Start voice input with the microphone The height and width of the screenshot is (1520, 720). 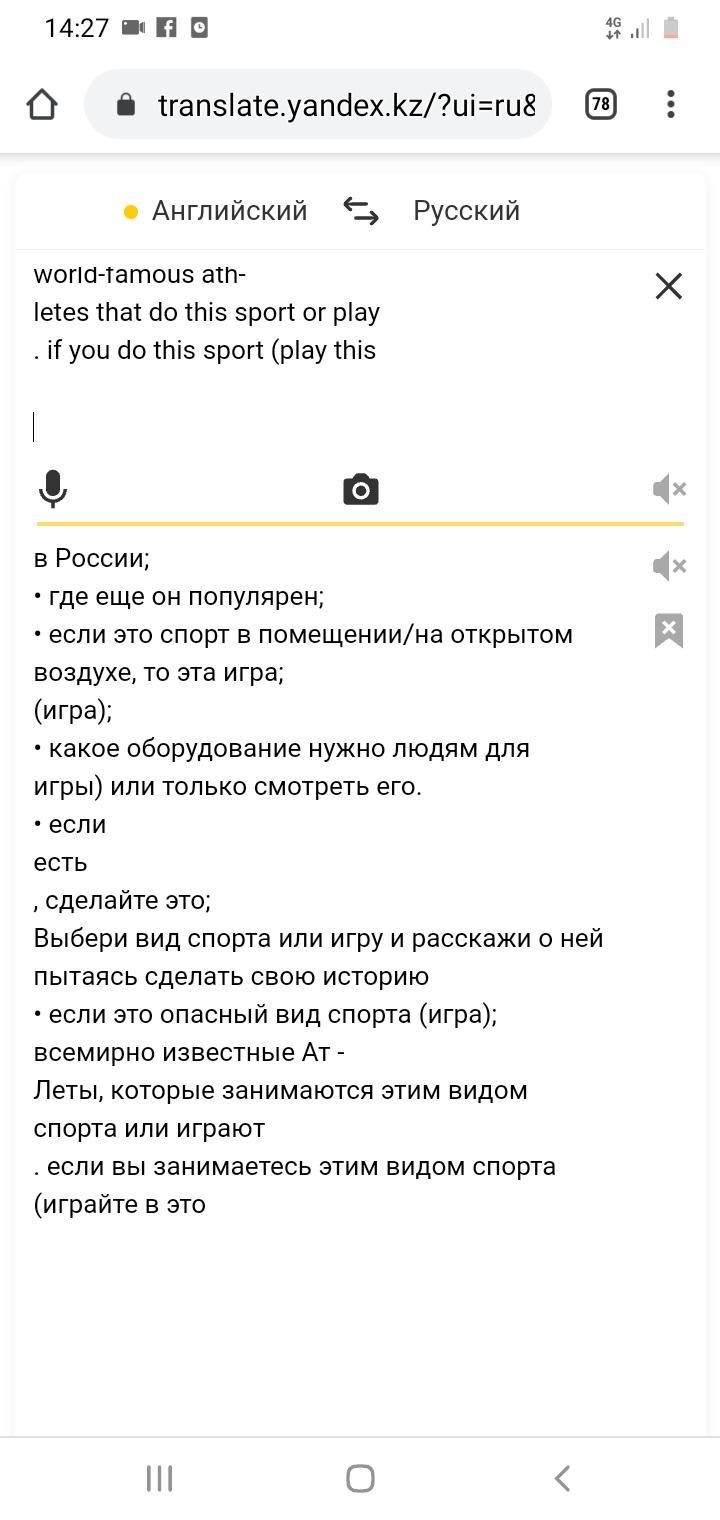point(53,490)
